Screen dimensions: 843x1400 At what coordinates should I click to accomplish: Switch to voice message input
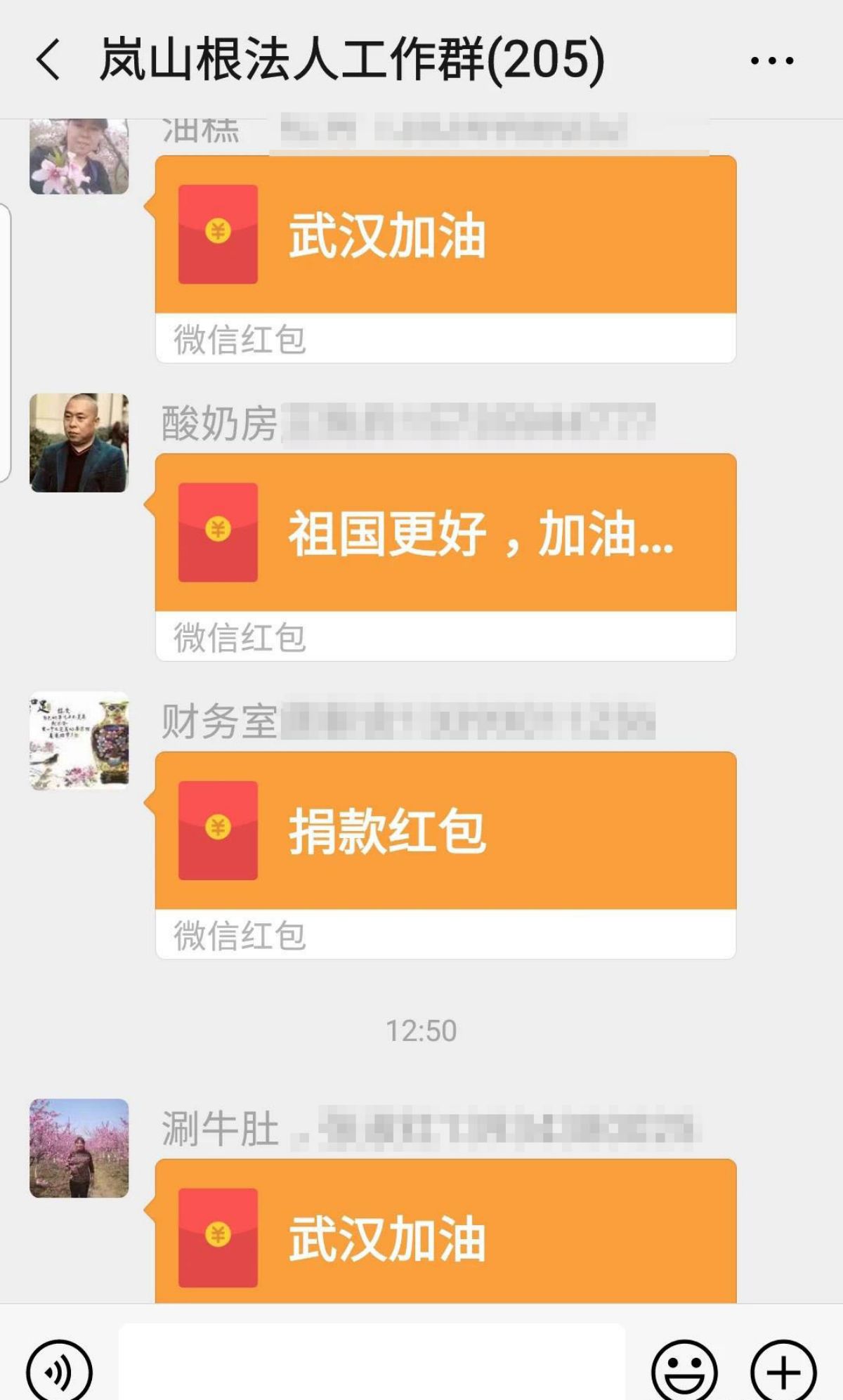click(x=59, y=1370)
